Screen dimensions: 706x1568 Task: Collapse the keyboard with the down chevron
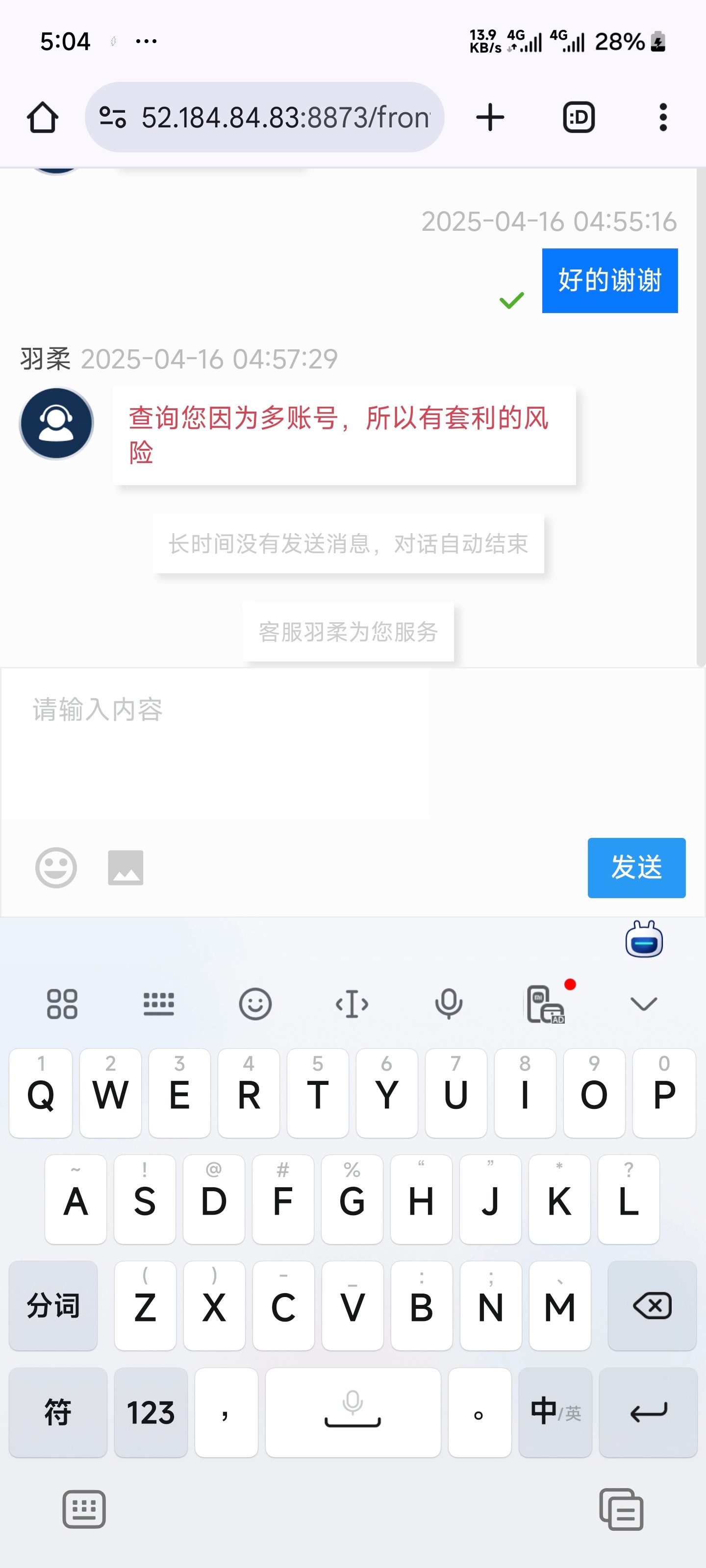(x=643, y=1004)
